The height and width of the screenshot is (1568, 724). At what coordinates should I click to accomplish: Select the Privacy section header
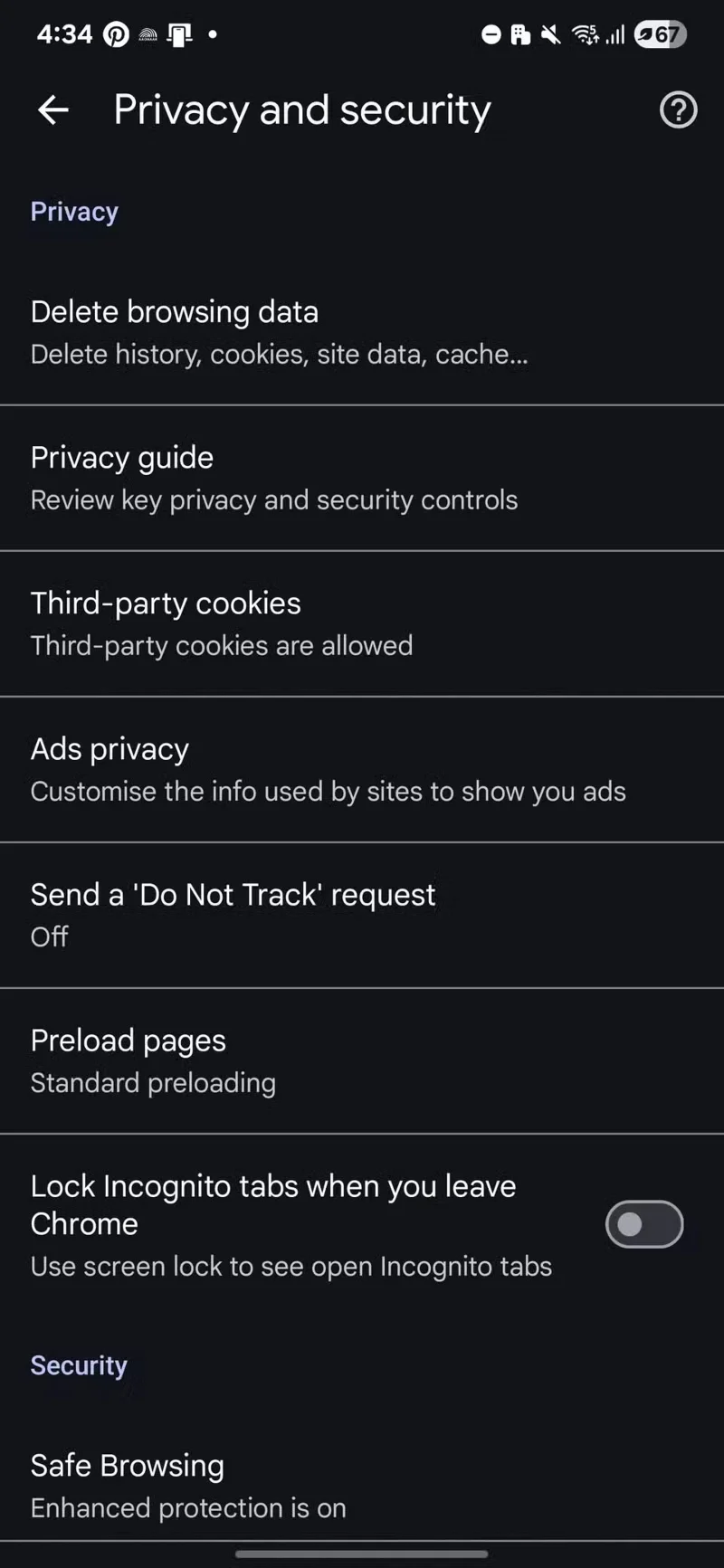(x=74, y=211)
